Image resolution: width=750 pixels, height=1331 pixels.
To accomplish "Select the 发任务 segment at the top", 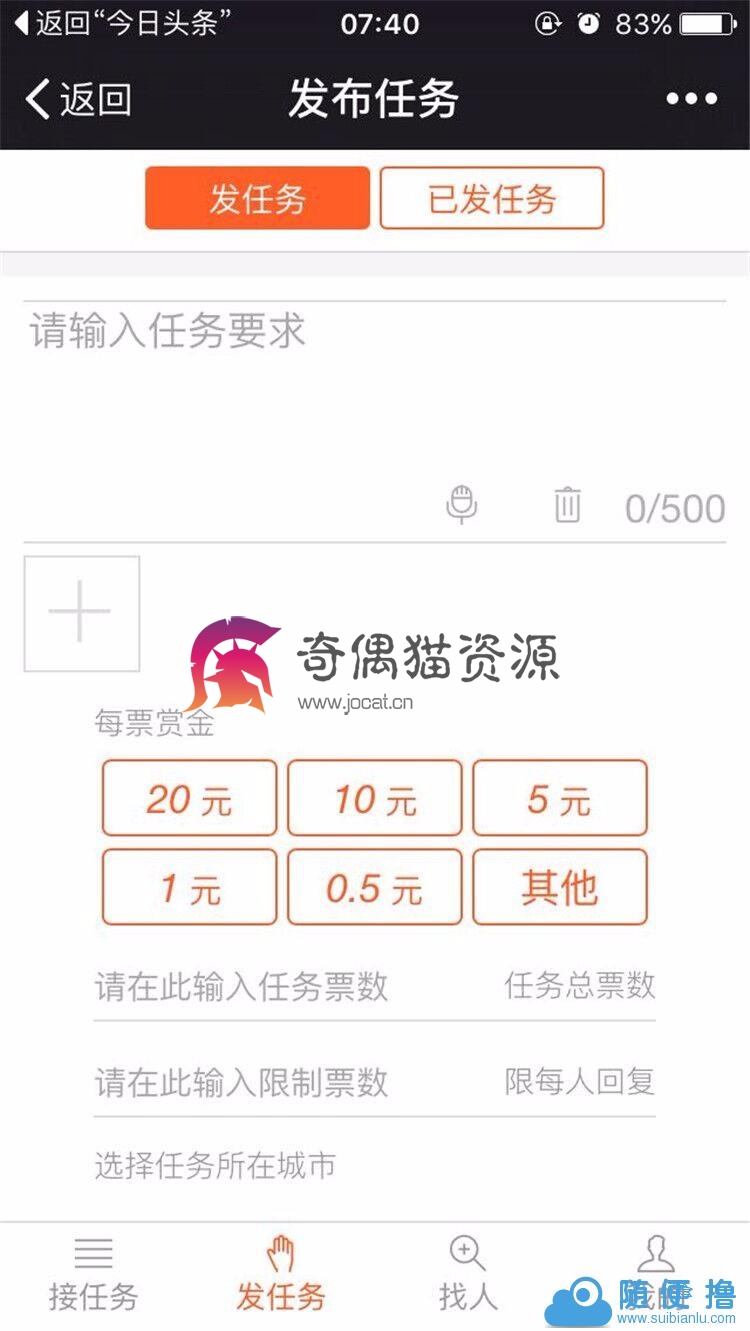I will point(258,198).
